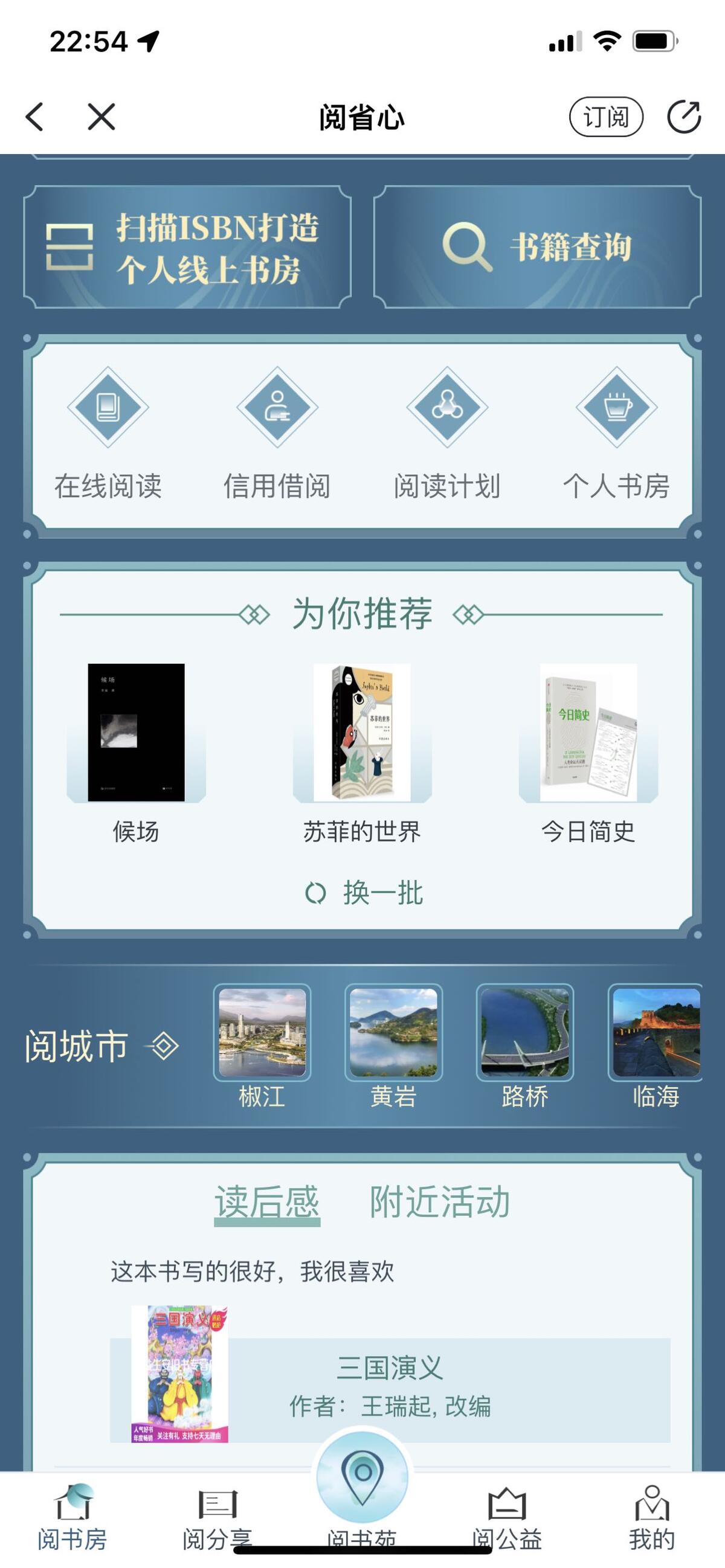Open 书籍查询 book search
The width and height of the screenshot is (725, 1568).
537,247
